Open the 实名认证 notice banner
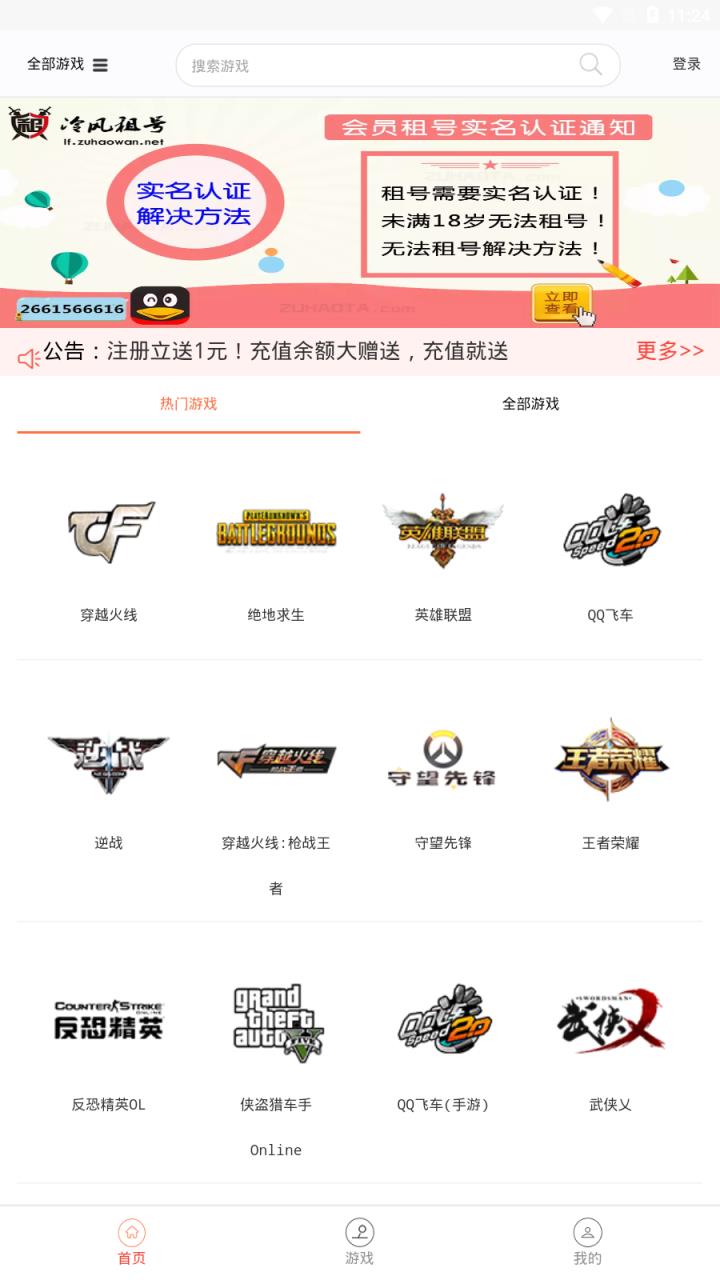The width and height of the screenshot is (720, 1280). 360,212
